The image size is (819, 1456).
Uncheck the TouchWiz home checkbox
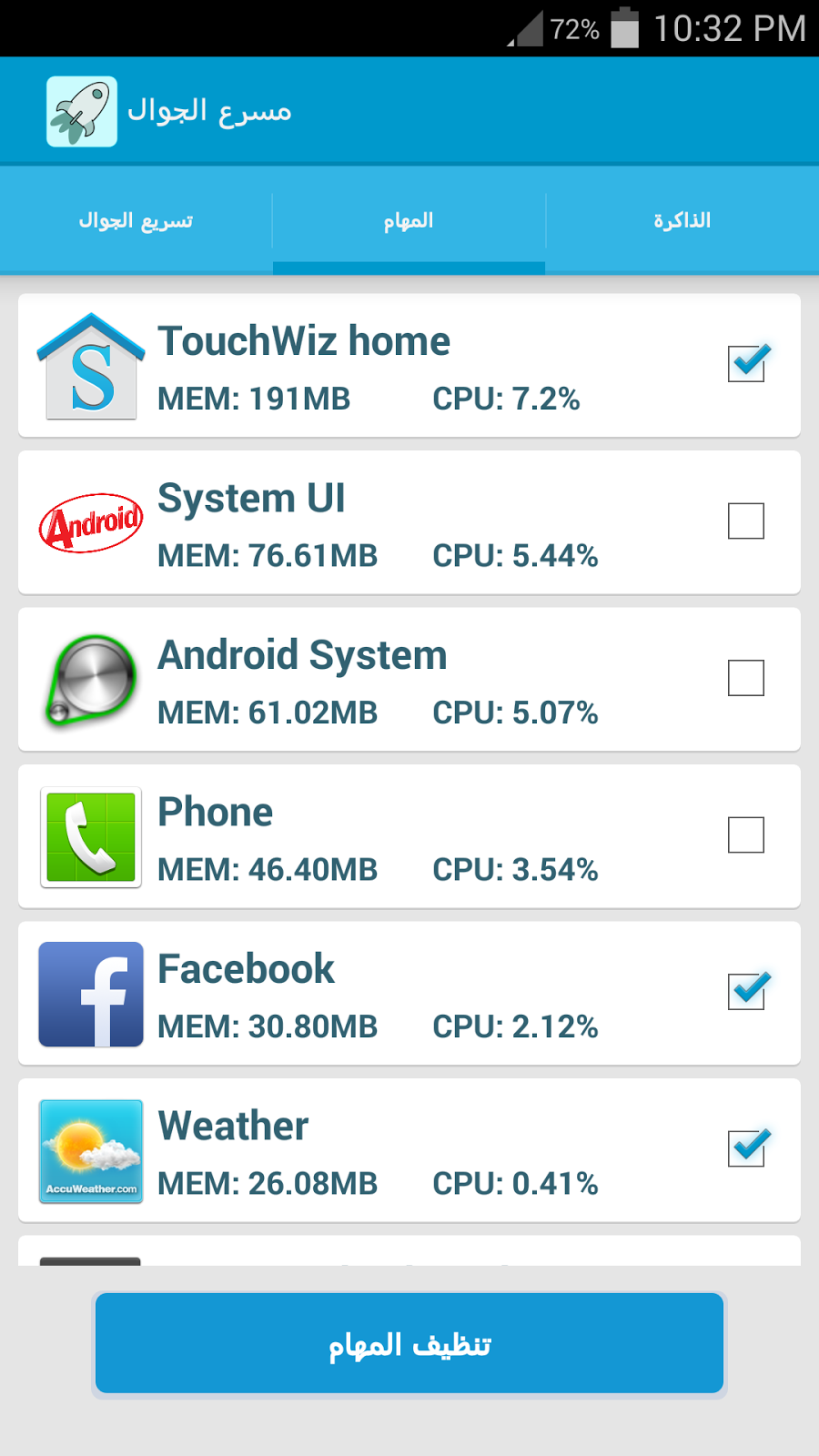746,363
